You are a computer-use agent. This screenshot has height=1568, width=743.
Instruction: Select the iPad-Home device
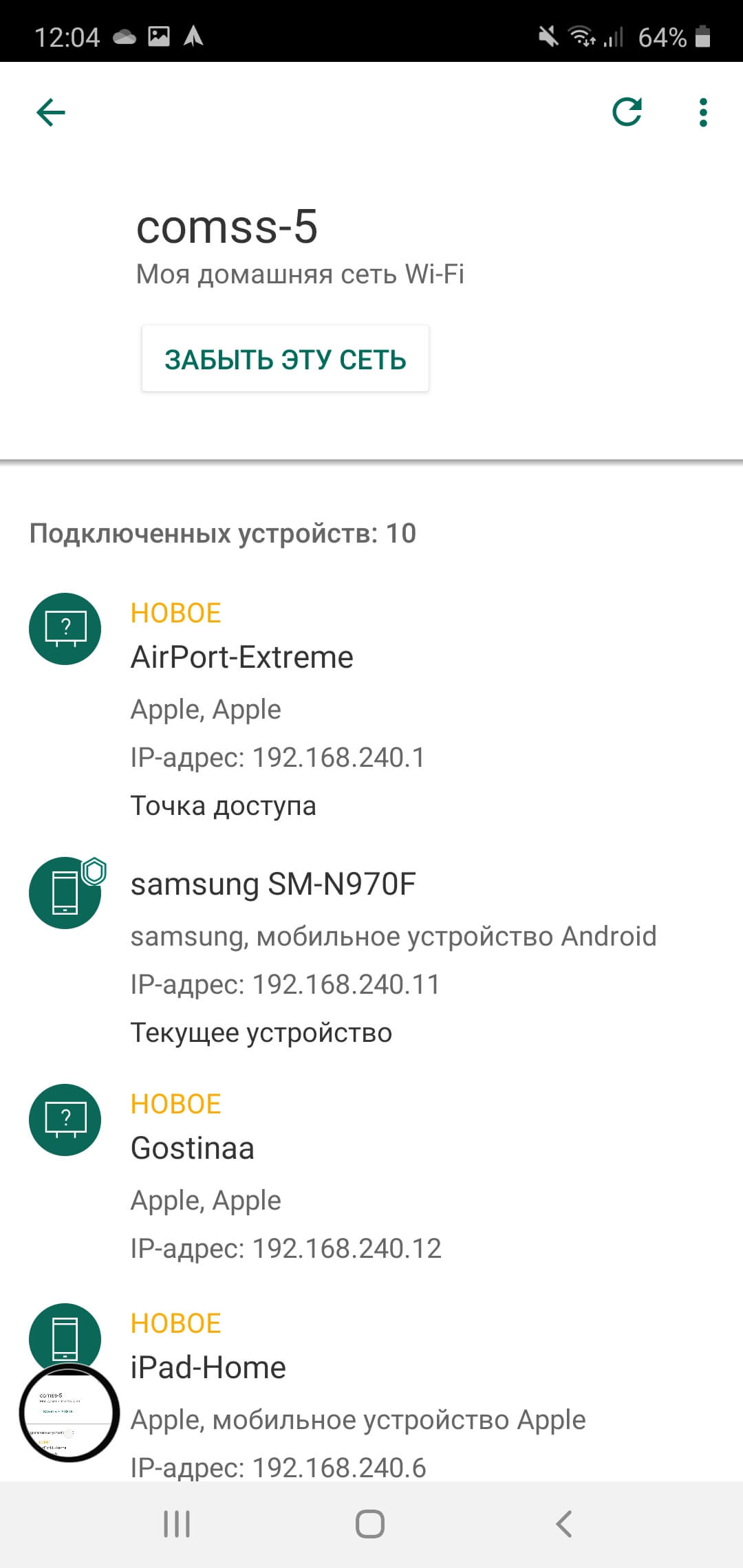[x=208, y=1368]
